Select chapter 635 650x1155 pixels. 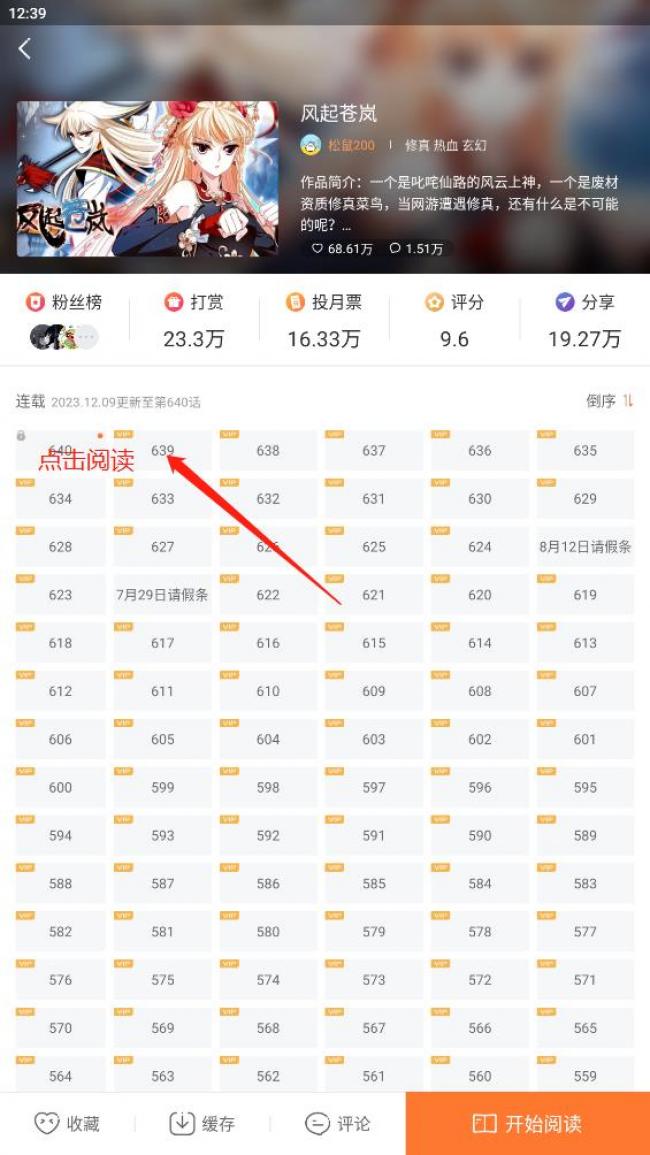pyautogui.click(x=585, y=451)
